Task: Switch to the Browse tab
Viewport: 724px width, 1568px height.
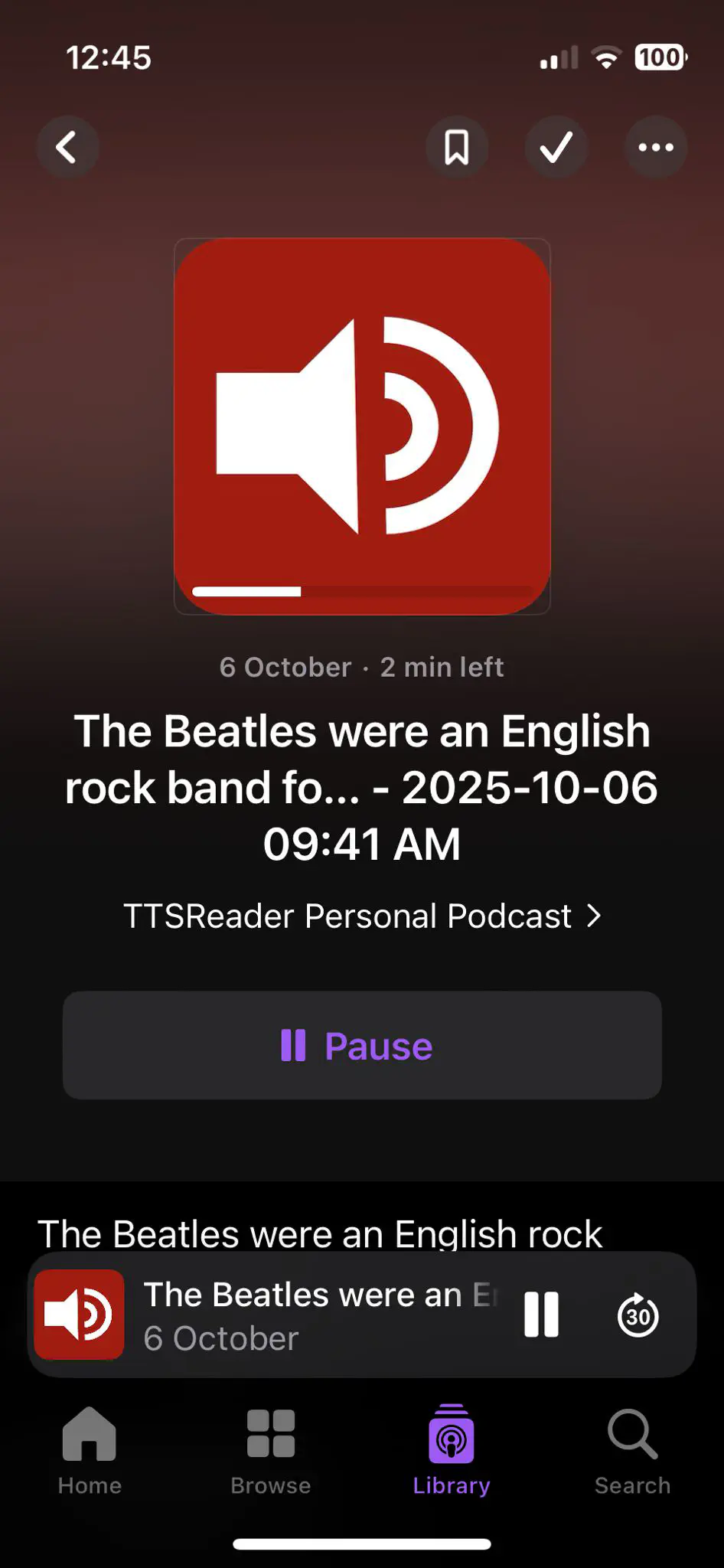Action: (271, 1451)
